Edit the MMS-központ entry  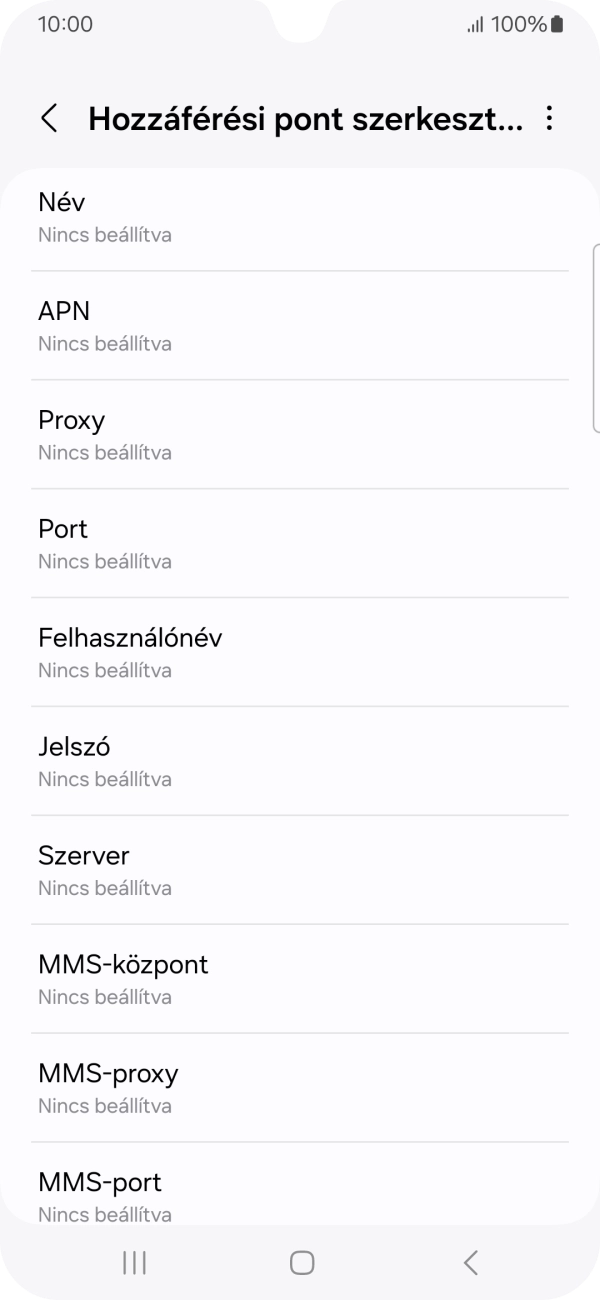(x=300, y=980)
